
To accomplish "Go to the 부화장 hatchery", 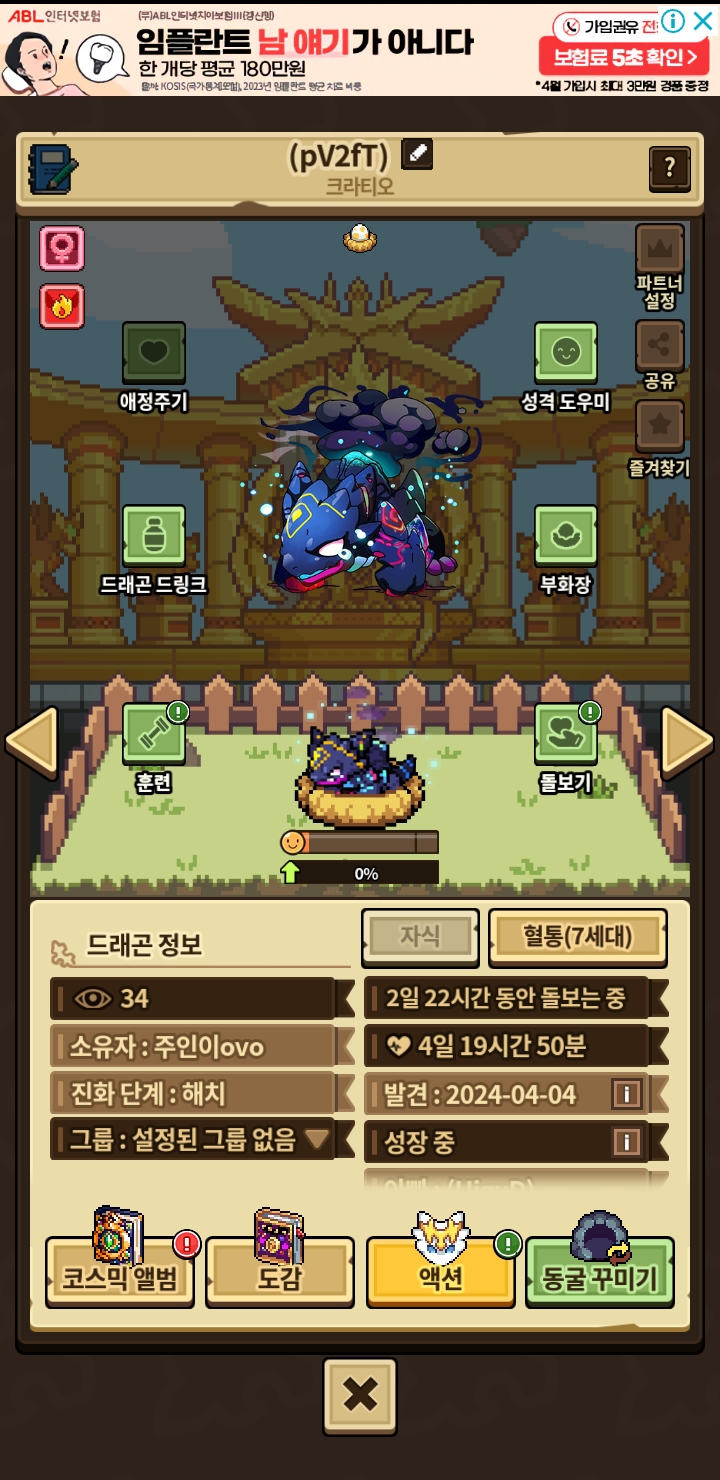I will click(565, 536).
